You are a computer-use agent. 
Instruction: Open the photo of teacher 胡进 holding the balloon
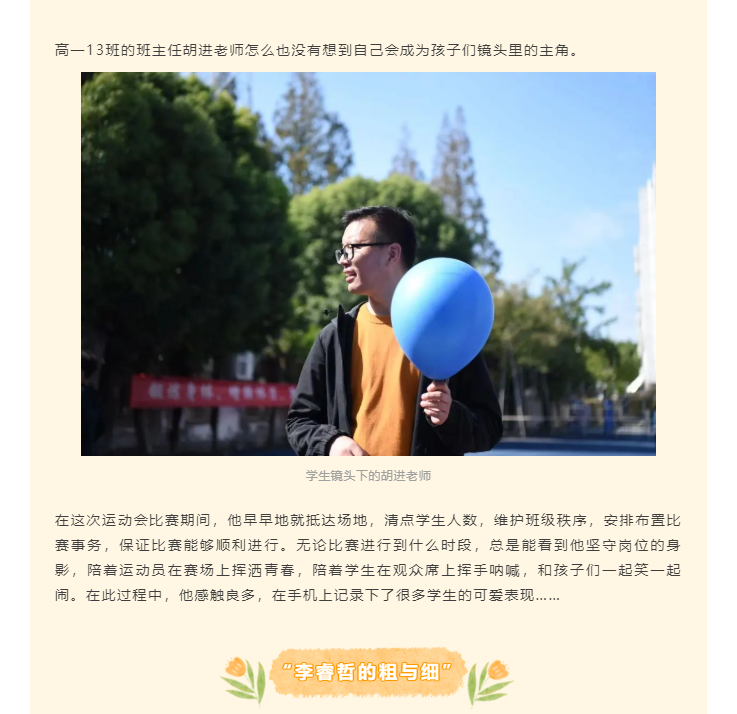coord(368,264)
